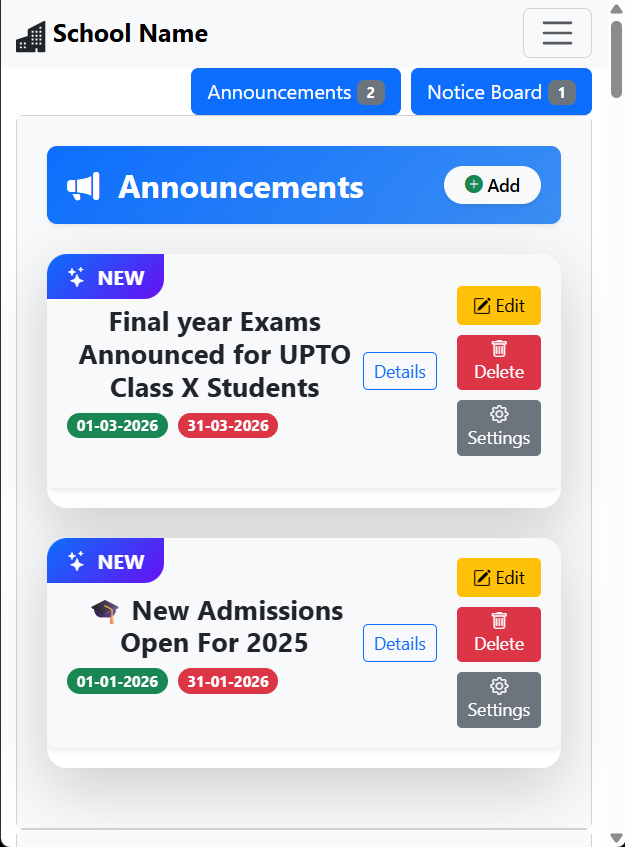Switch to the Announcements tab
The width and height of the screenshot is (625, 847).
[x=295, y=92]
